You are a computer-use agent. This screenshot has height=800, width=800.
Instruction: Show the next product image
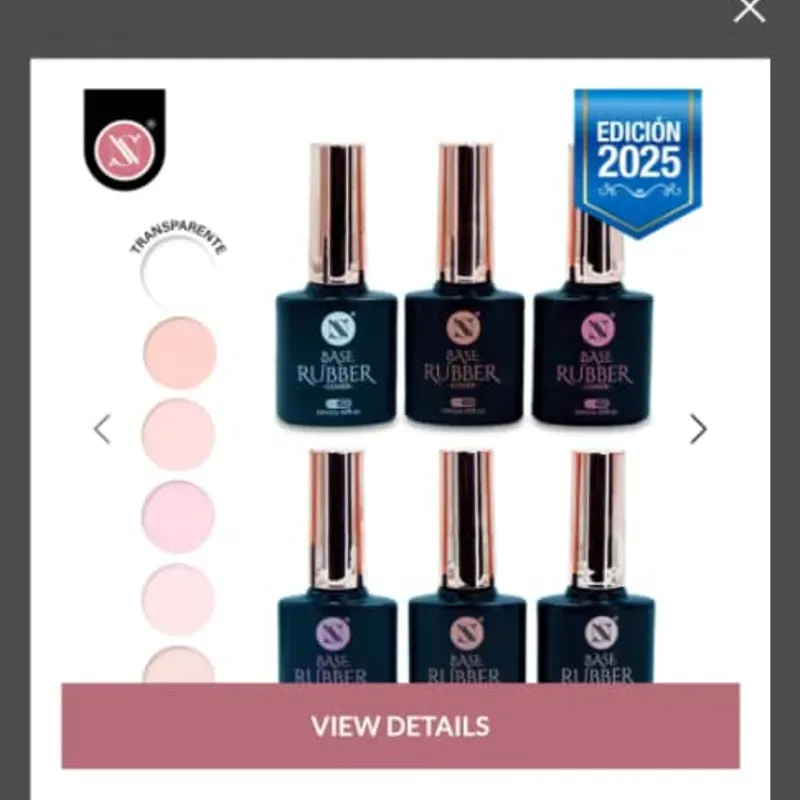698,429
